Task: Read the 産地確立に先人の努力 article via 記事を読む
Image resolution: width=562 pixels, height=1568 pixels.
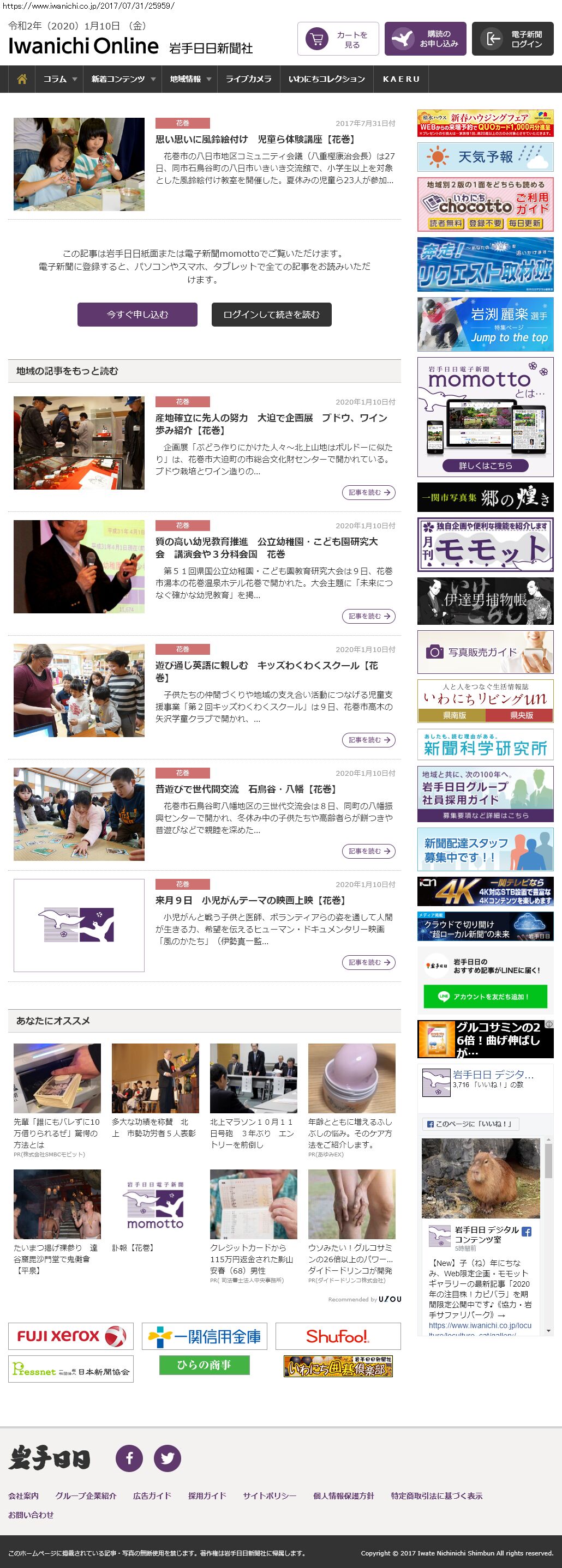Action: pyautogui.click(x=368, y=492)
